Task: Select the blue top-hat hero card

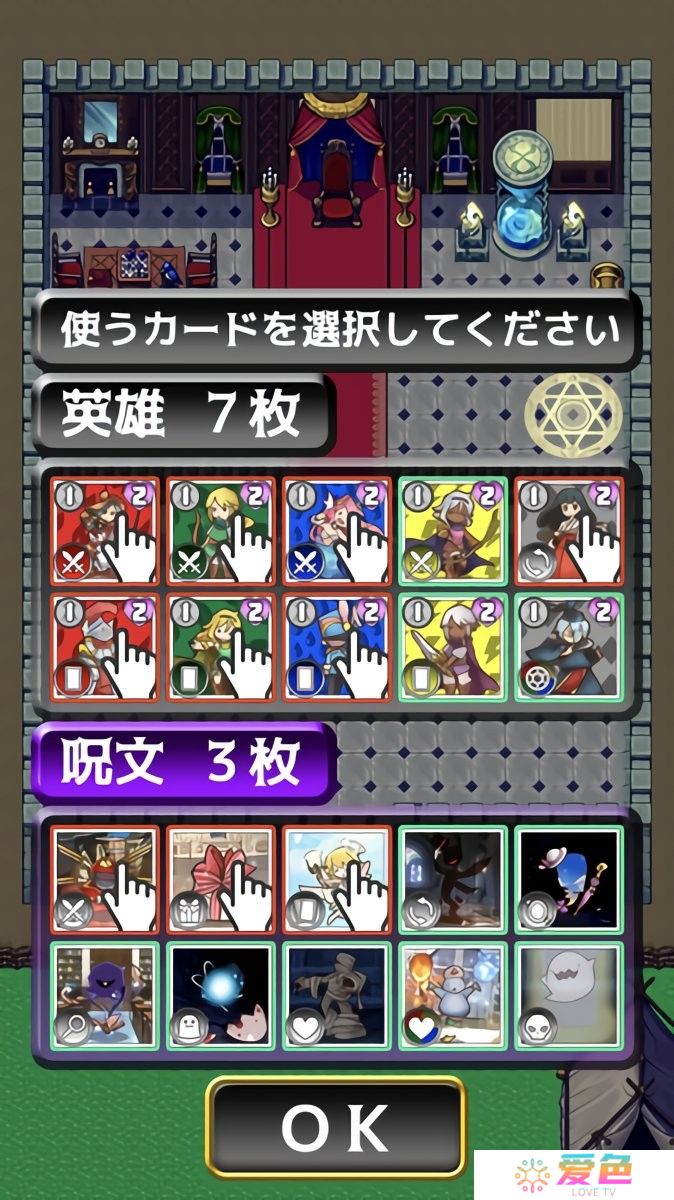Action: pos(337,647)
